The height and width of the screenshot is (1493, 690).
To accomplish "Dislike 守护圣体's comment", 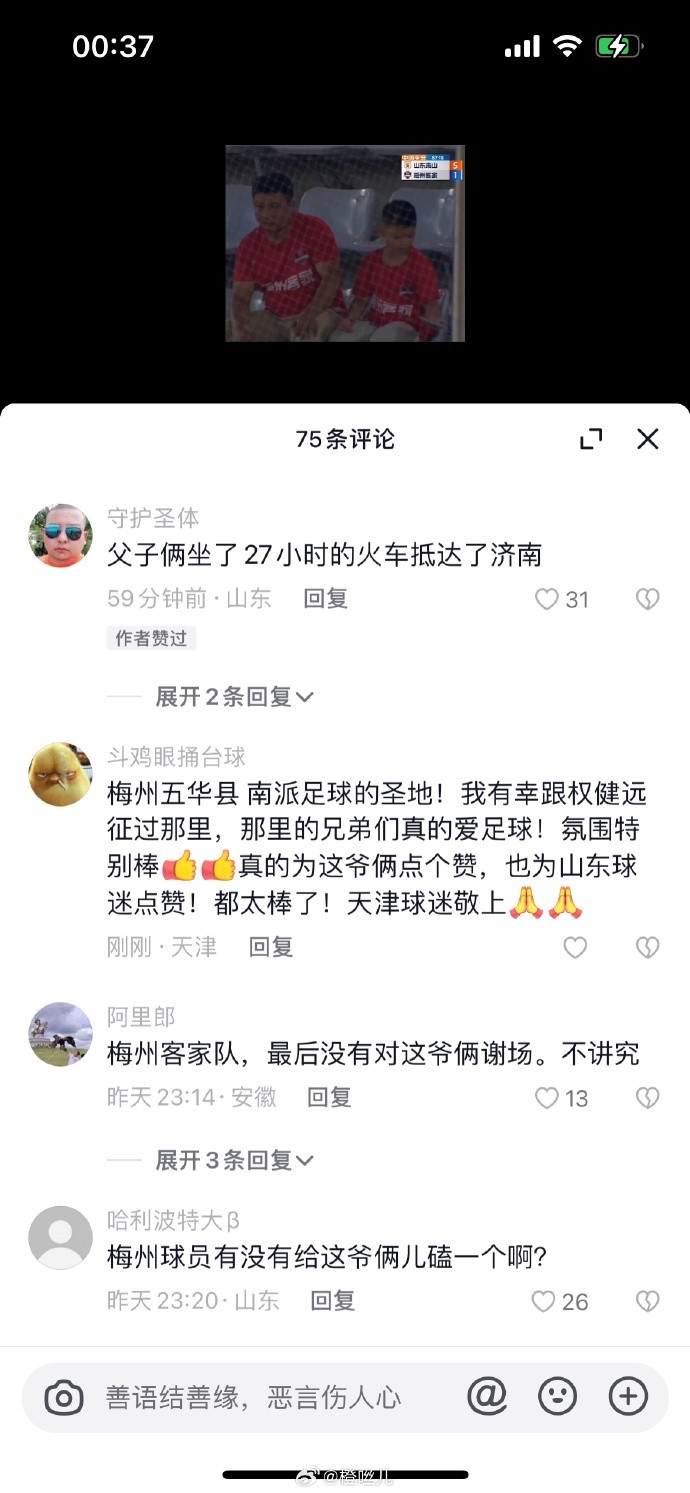I will [x=648, y=599].
